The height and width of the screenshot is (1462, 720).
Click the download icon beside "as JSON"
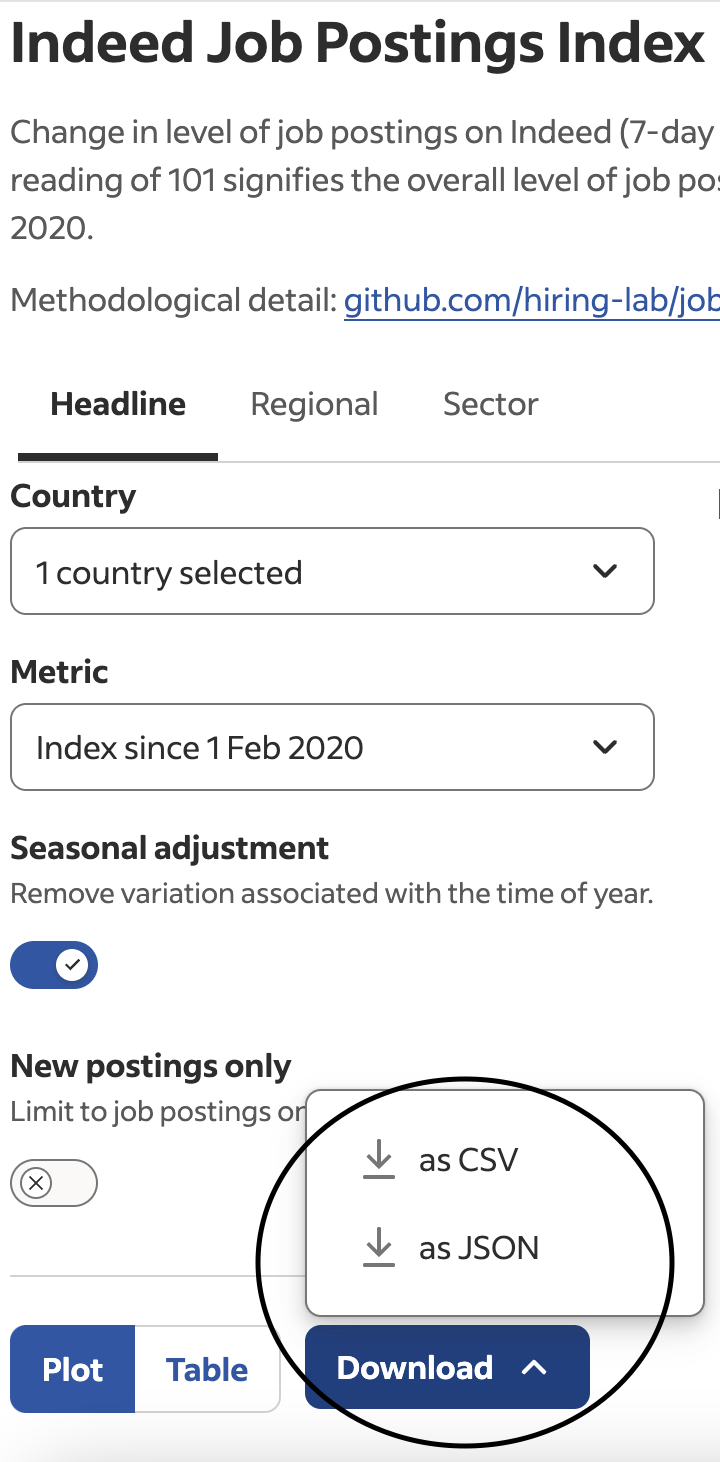coord(378,1246)
